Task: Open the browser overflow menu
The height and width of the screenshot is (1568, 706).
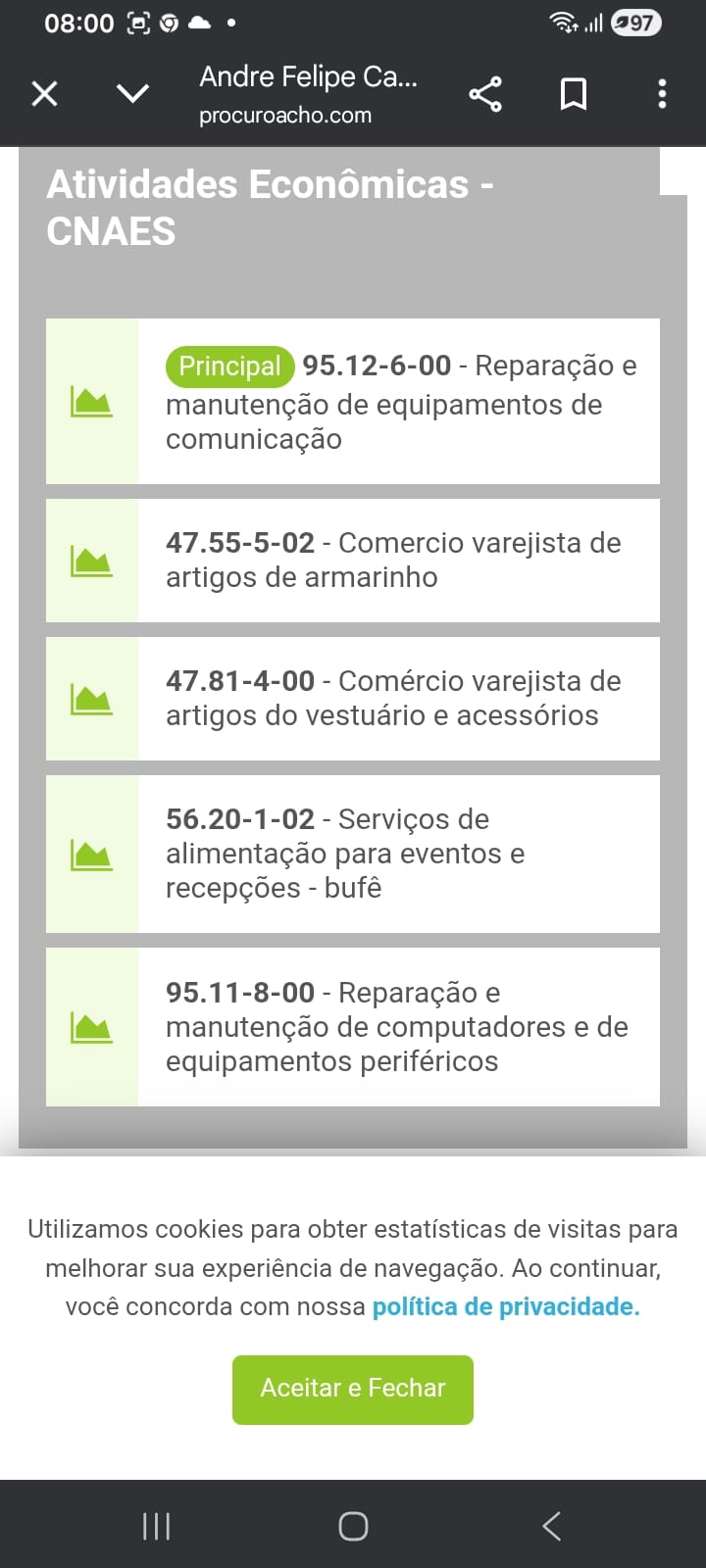Action: 662,94
